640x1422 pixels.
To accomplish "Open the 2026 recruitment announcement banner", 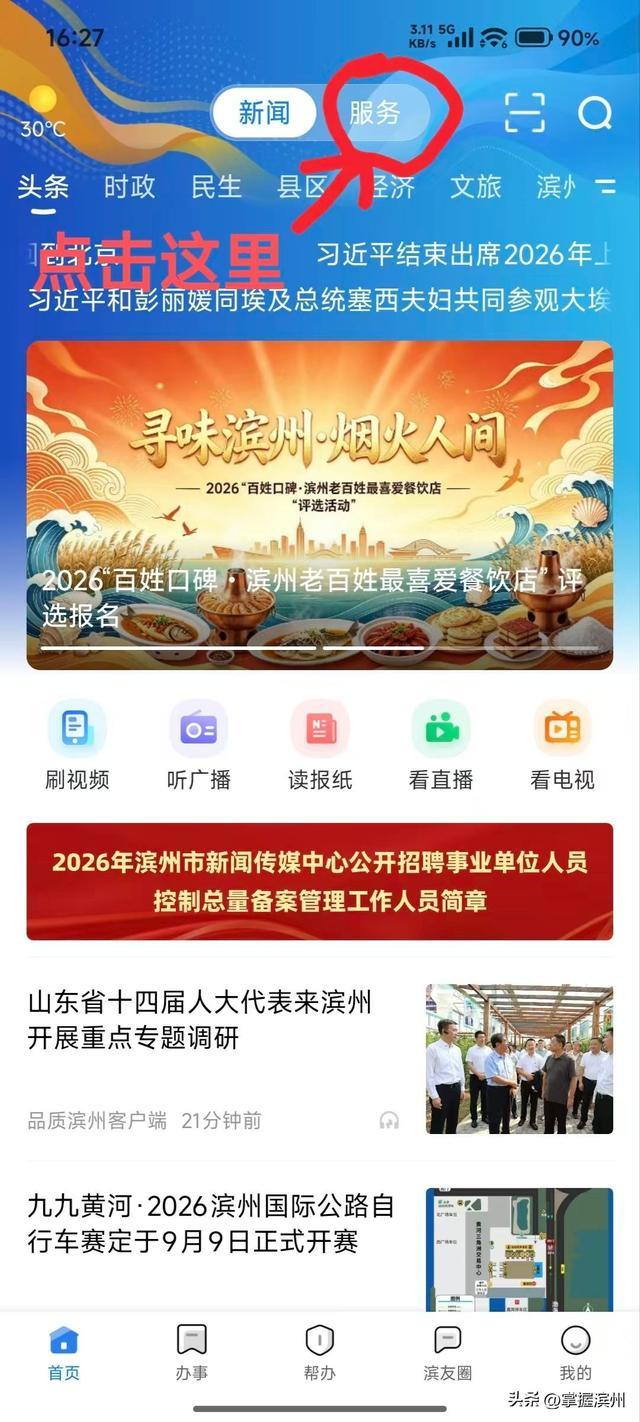I will click(320, 881).
